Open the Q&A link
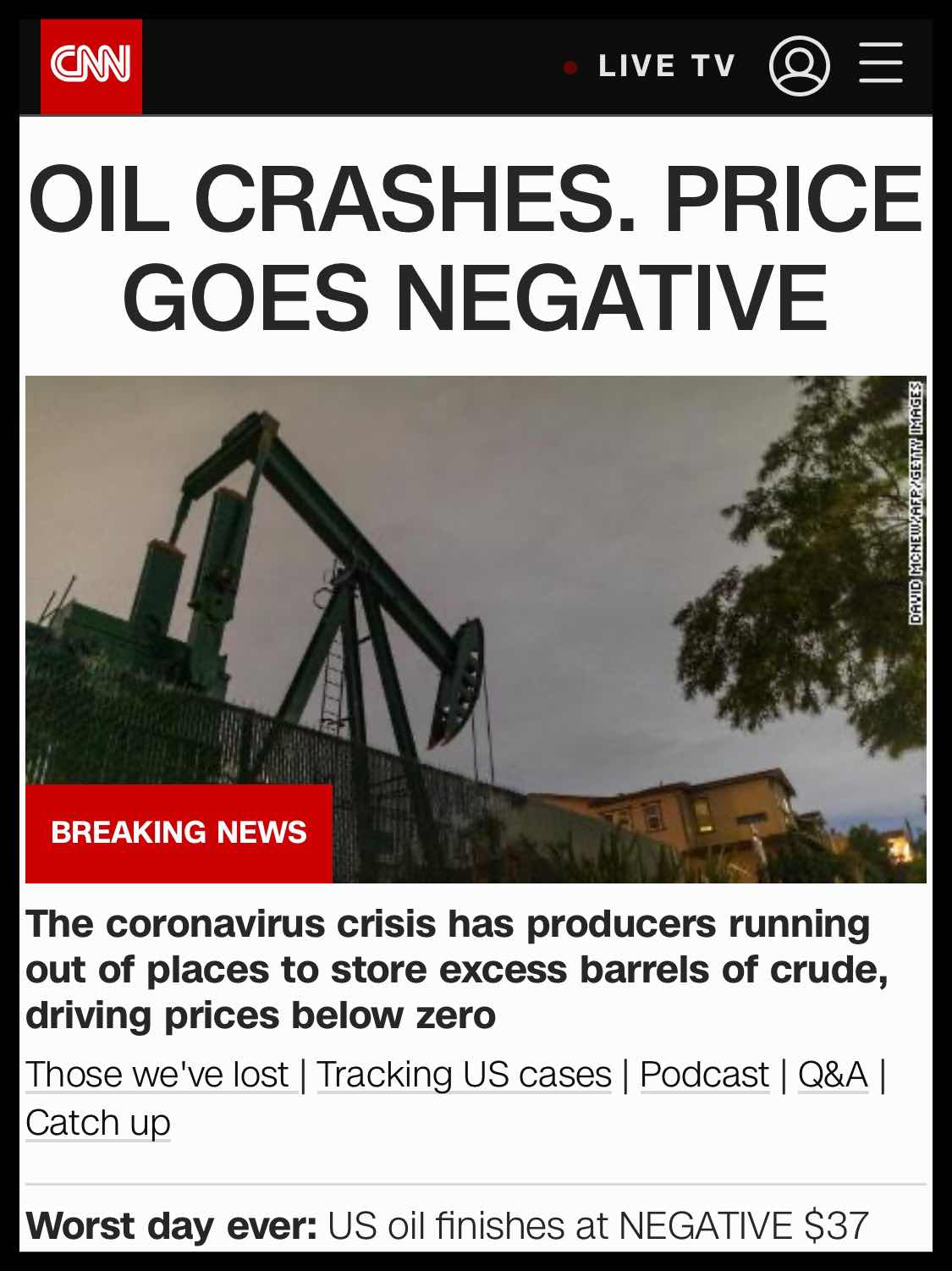 pos(833,1075)
